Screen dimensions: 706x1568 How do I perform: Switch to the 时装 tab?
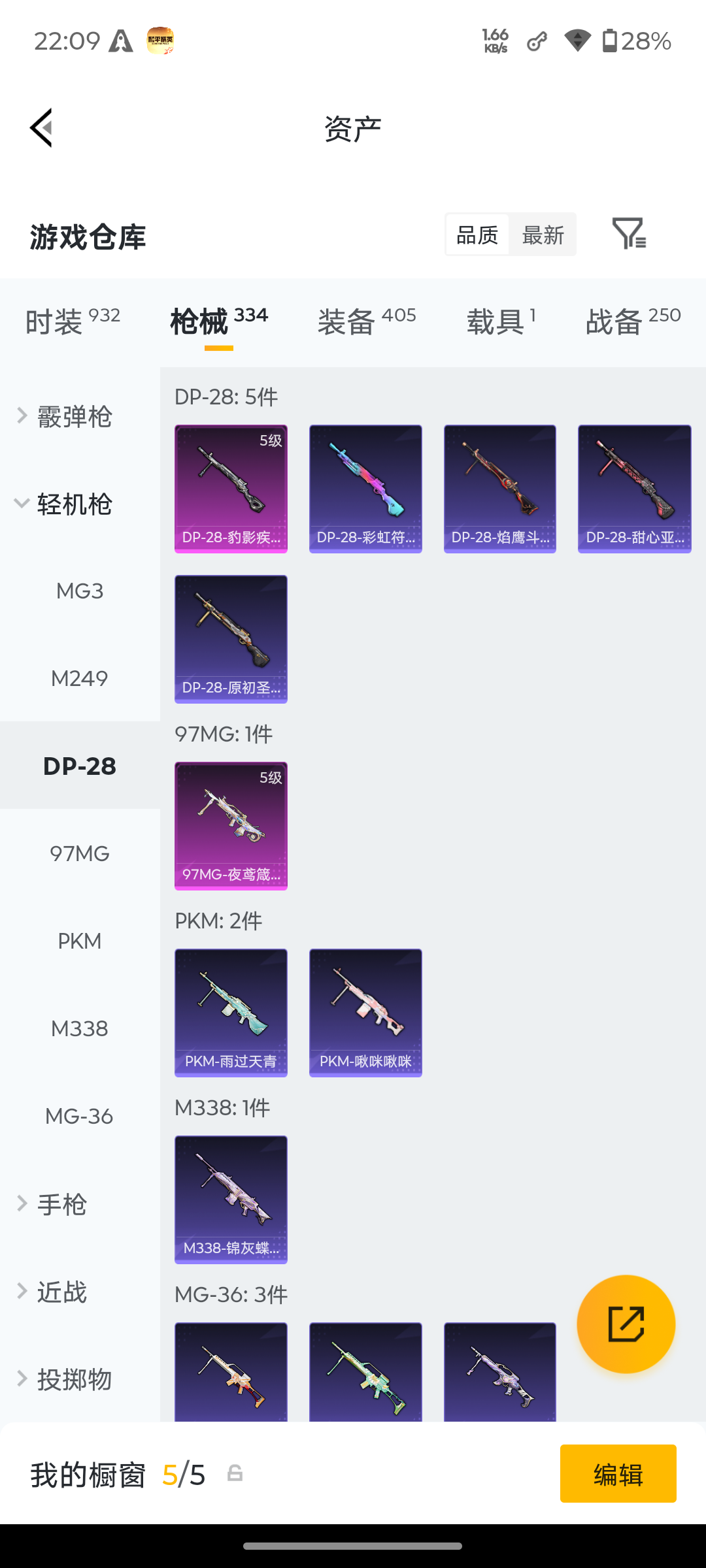coord(73,321)
